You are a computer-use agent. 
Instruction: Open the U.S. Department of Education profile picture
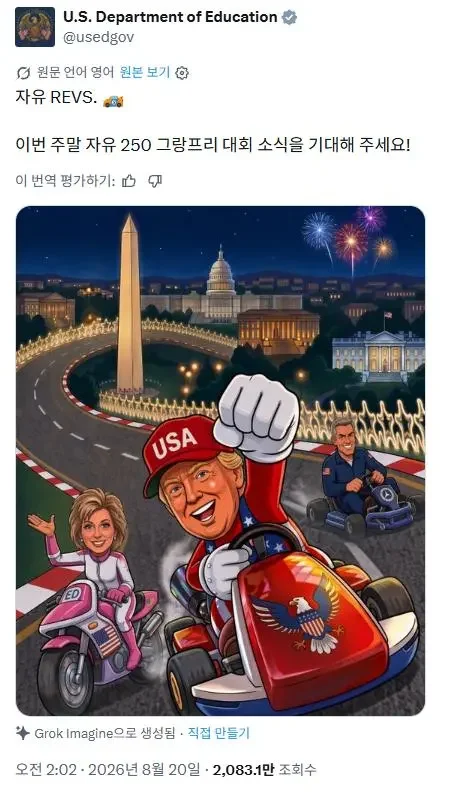[x=35, y=27]
